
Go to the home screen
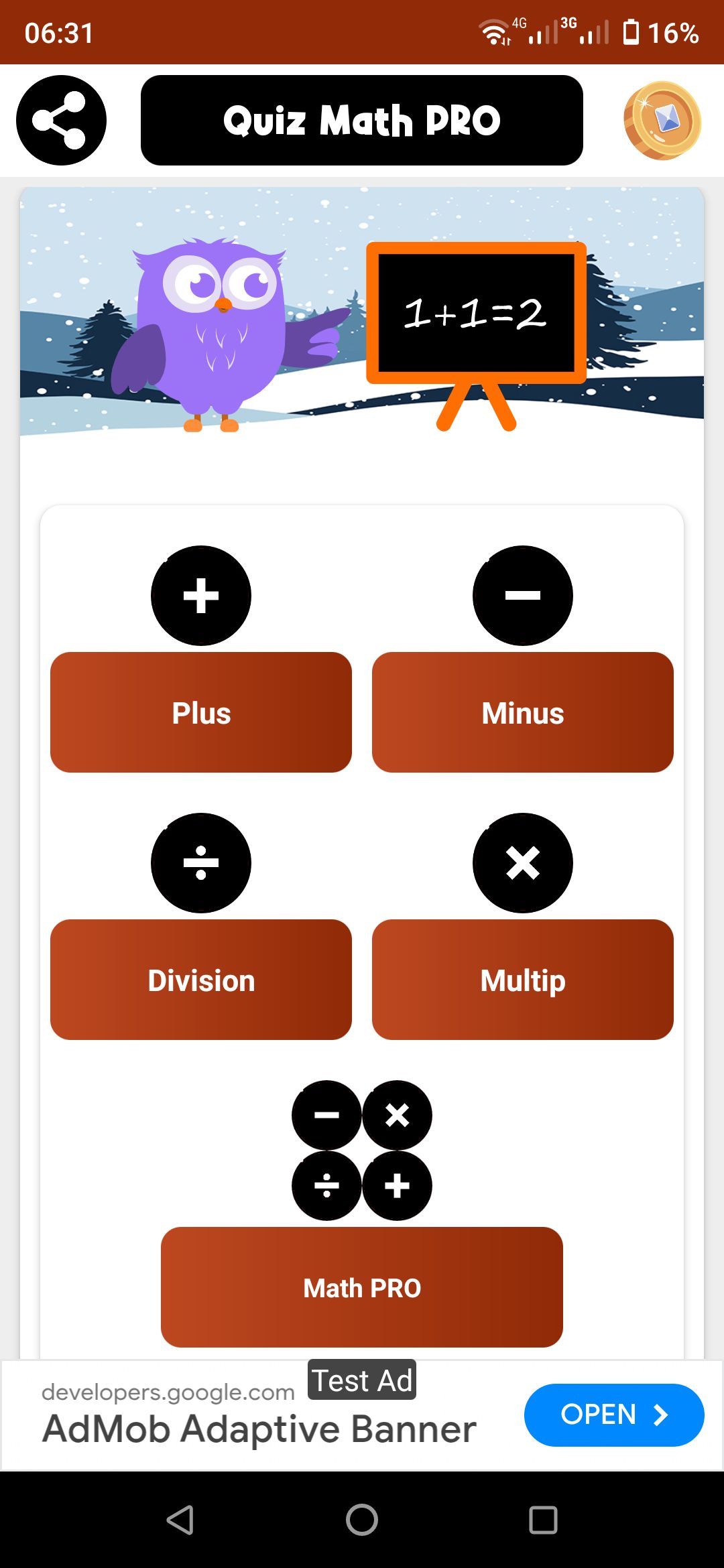[362, 1520]
